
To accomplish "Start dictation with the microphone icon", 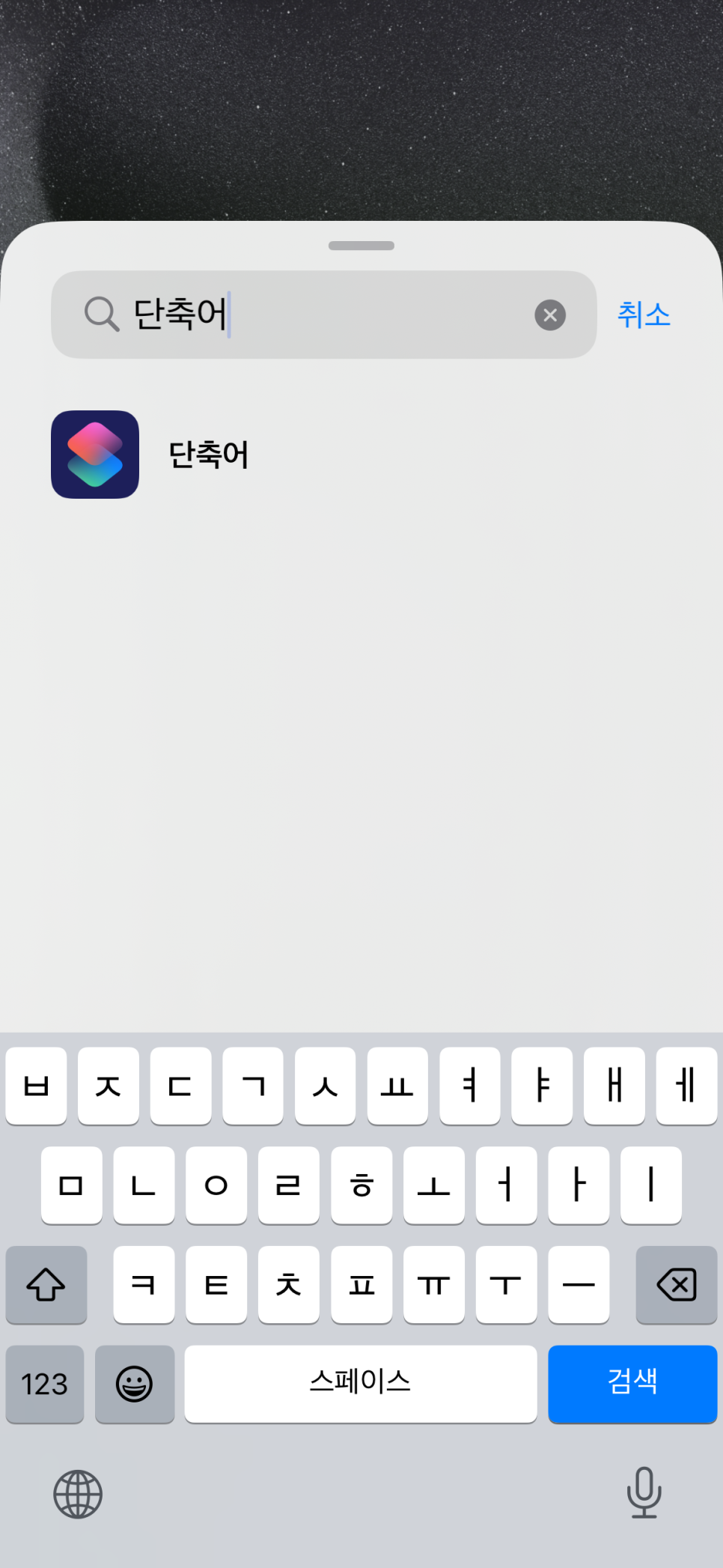I will (x=644, y=1492).
